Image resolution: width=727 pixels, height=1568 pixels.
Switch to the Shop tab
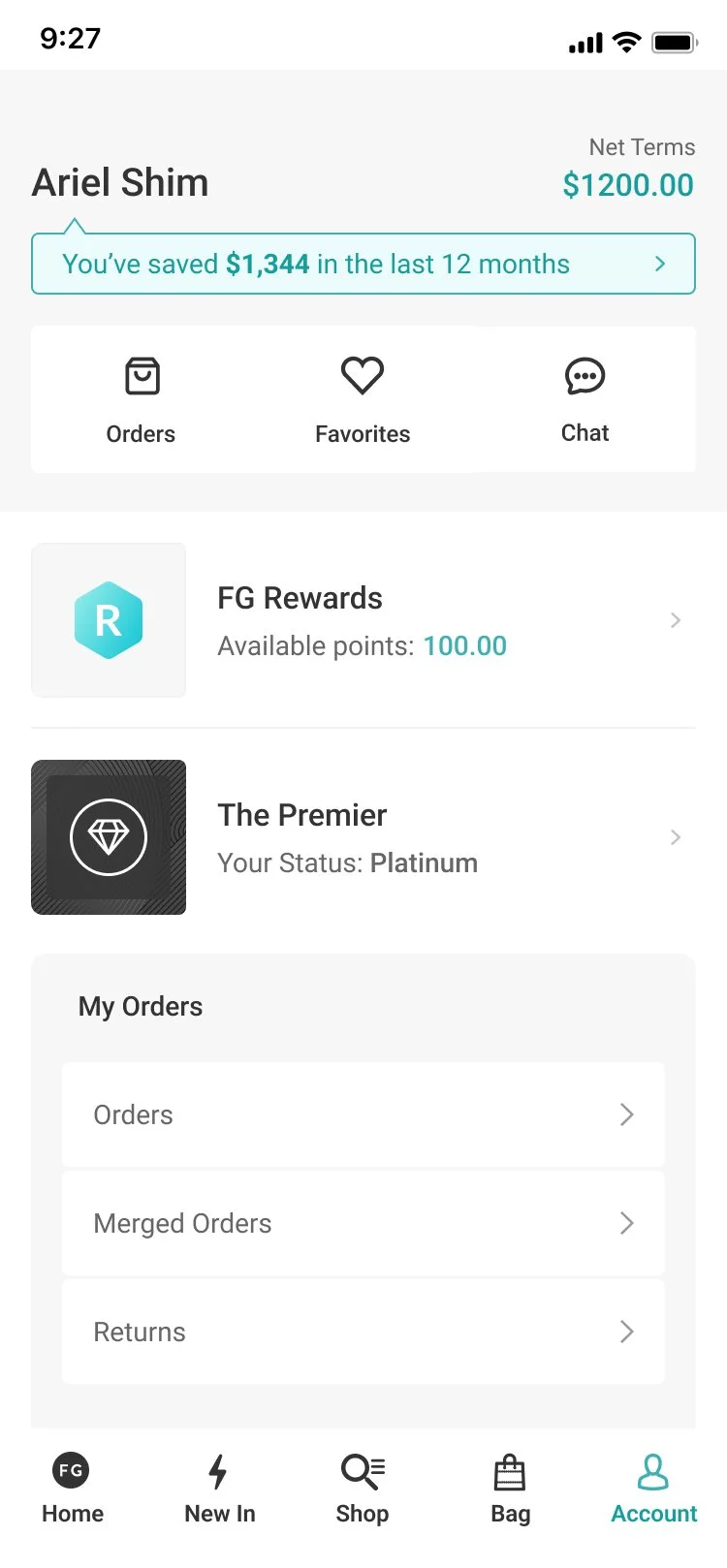click(363, 1490)
